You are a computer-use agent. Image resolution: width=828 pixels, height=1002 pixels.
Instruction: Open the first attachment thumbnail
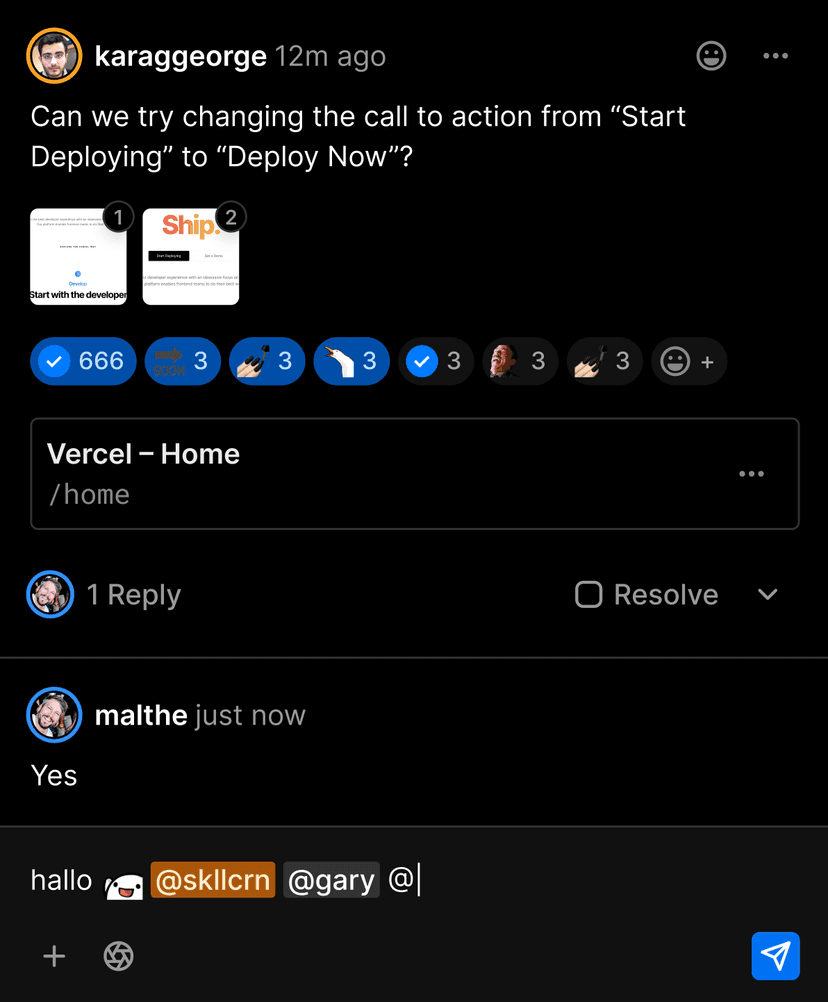coord(78,256)
